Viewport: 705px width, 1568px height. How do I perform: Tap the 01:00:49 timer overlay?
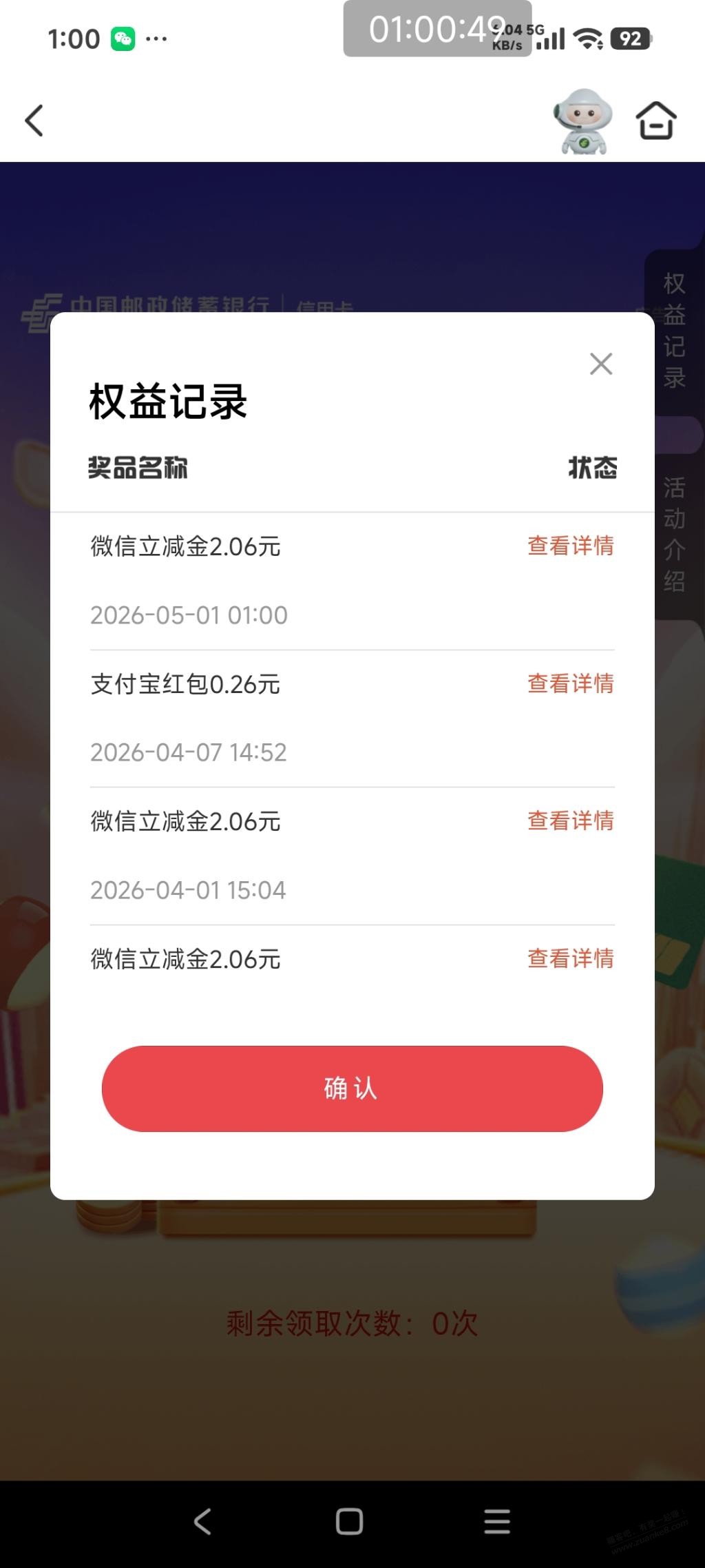point(436,28)
